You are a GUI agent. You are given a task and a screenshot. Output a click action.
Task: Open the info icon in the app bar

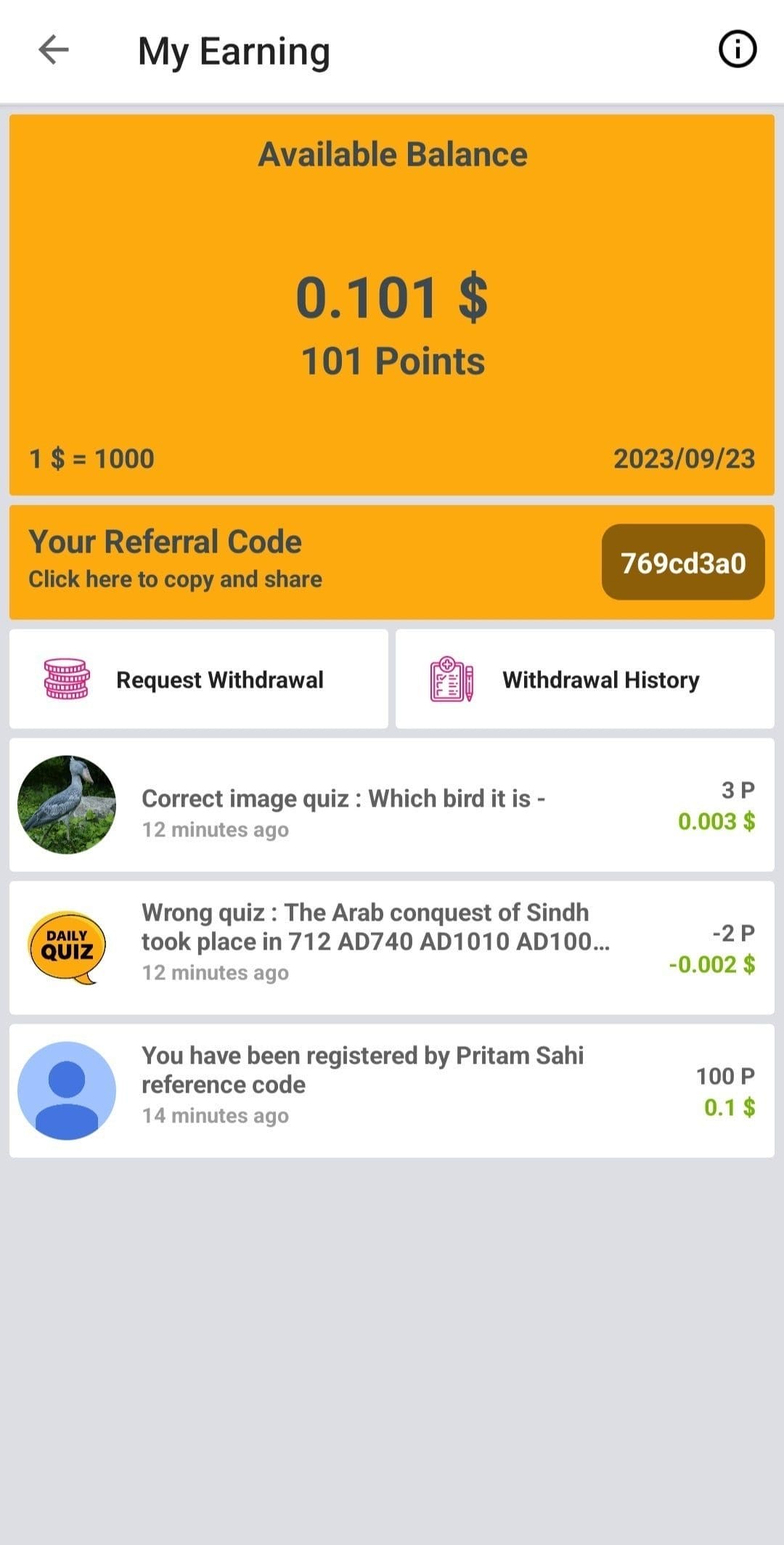(x=737, y=50)
